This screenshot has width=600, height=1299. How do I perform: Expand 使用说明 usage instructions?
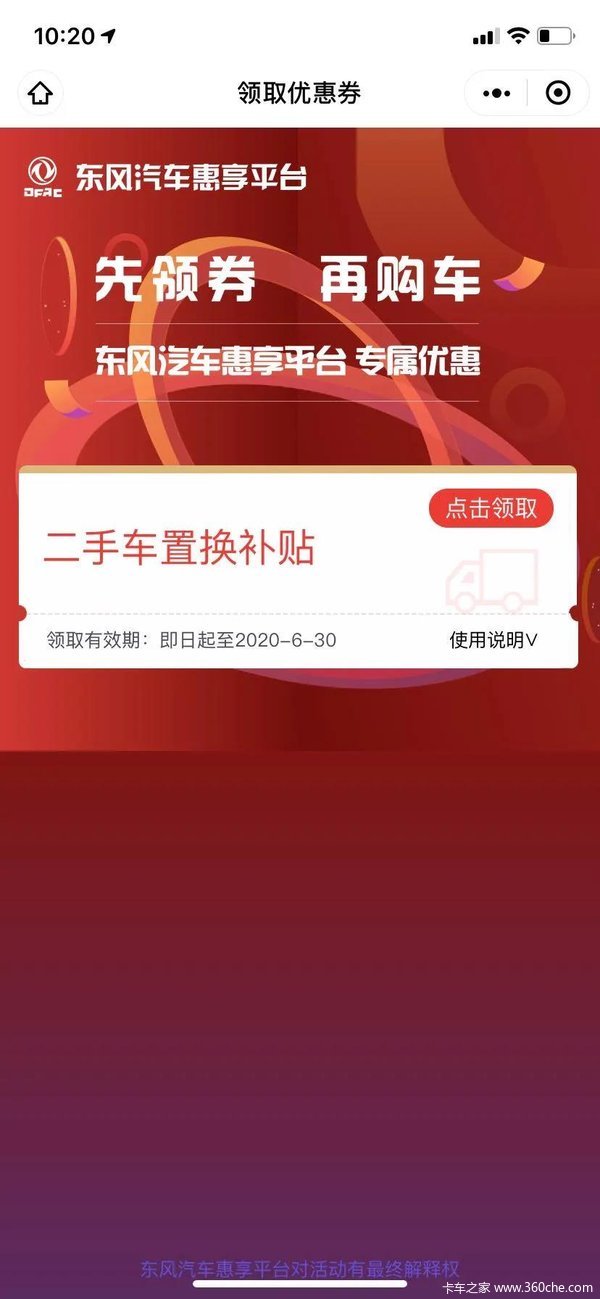(493, 640)
